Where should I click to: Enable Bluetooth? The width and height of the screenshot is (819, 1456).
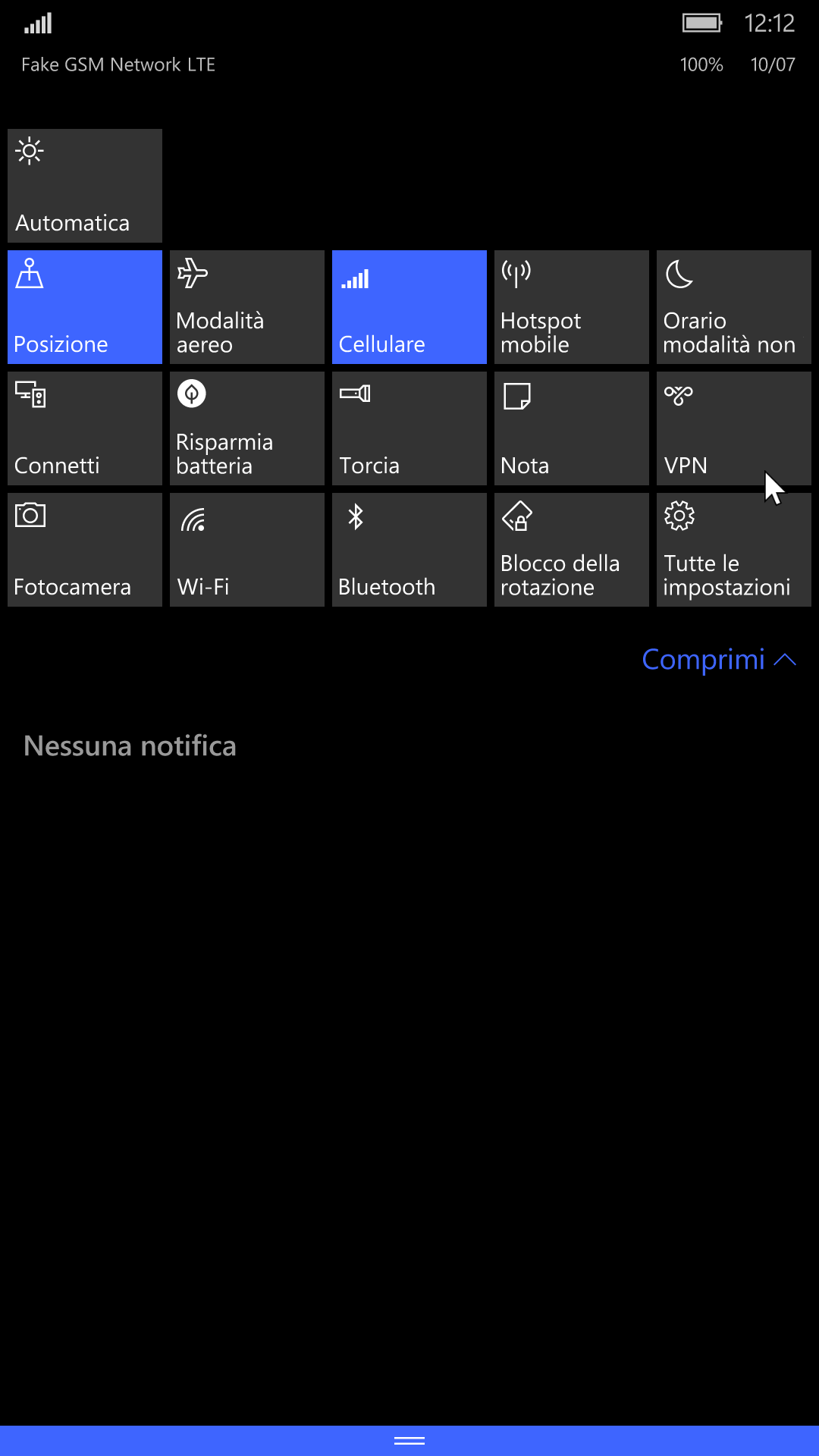pyautogui.click(x=409, y=550)
